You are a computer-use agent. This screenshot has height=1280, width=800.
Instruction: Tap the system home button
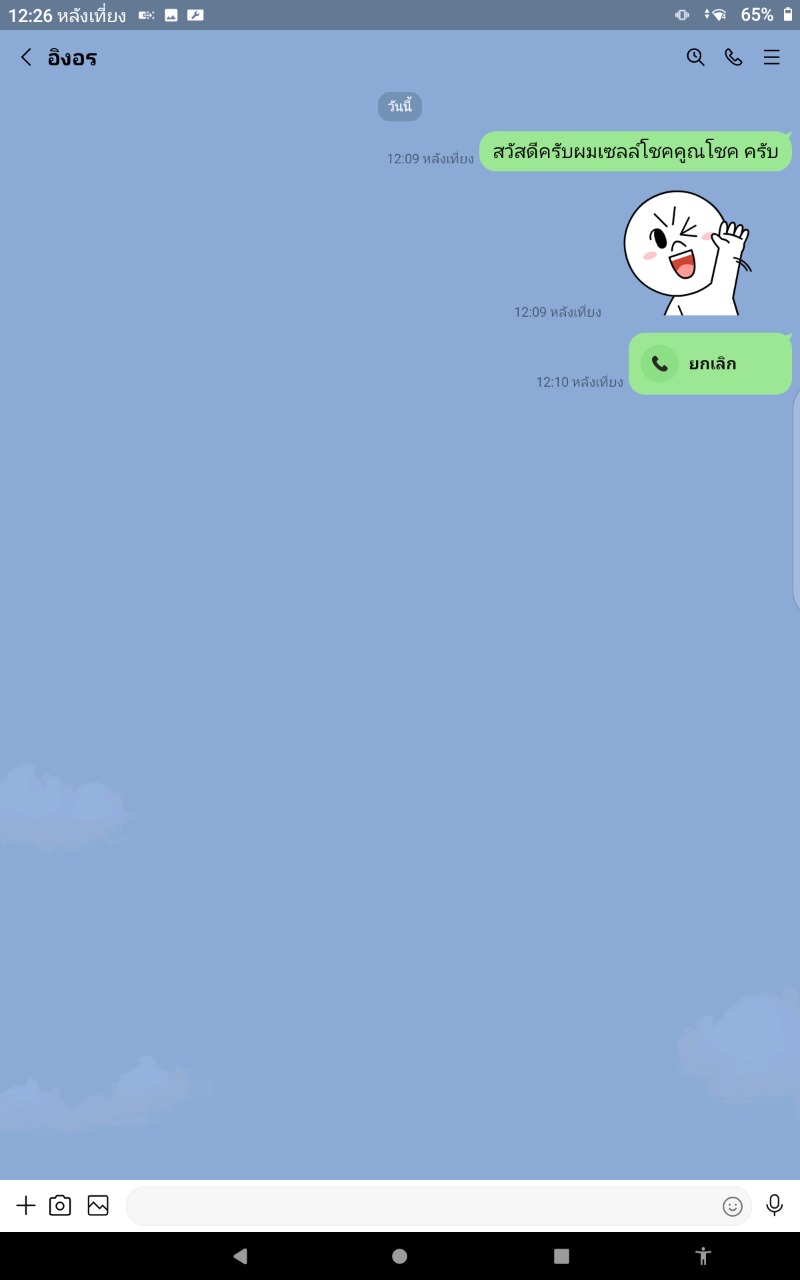point(400,1256)
